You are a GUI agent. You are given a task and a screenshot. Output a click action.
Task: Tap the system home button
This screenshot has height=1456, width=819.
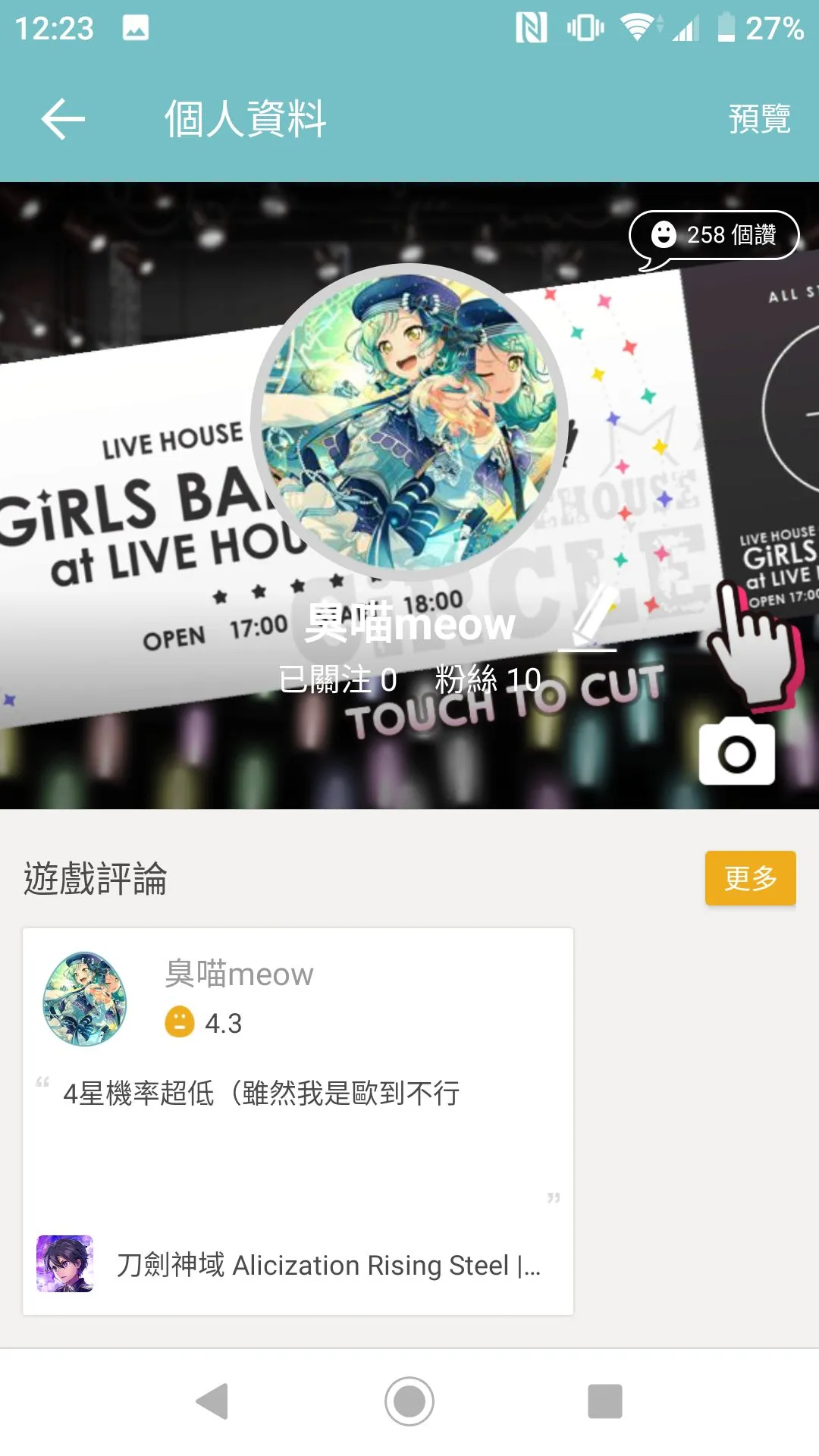pos(409,1401)
